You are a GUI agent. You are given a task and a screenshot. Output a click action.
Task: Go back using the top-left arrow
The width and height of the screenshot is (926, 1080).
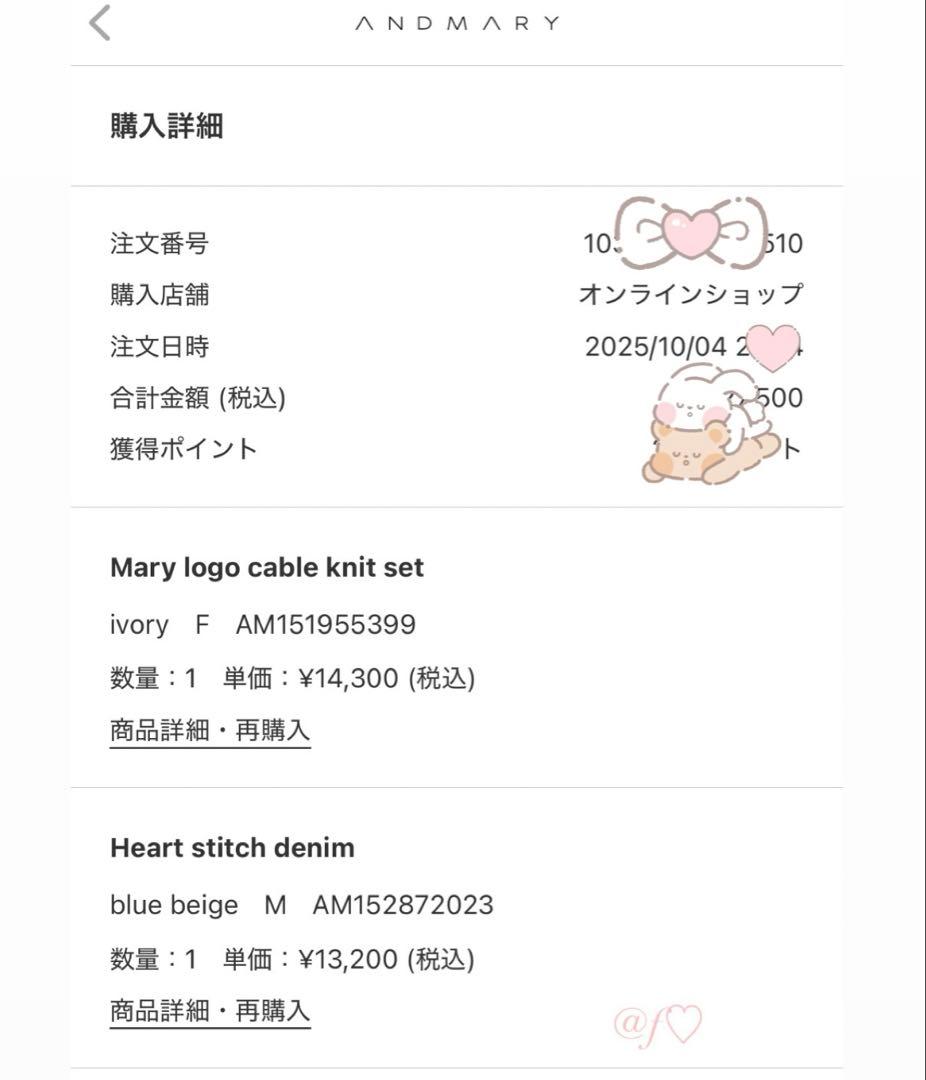pos(100,23)
